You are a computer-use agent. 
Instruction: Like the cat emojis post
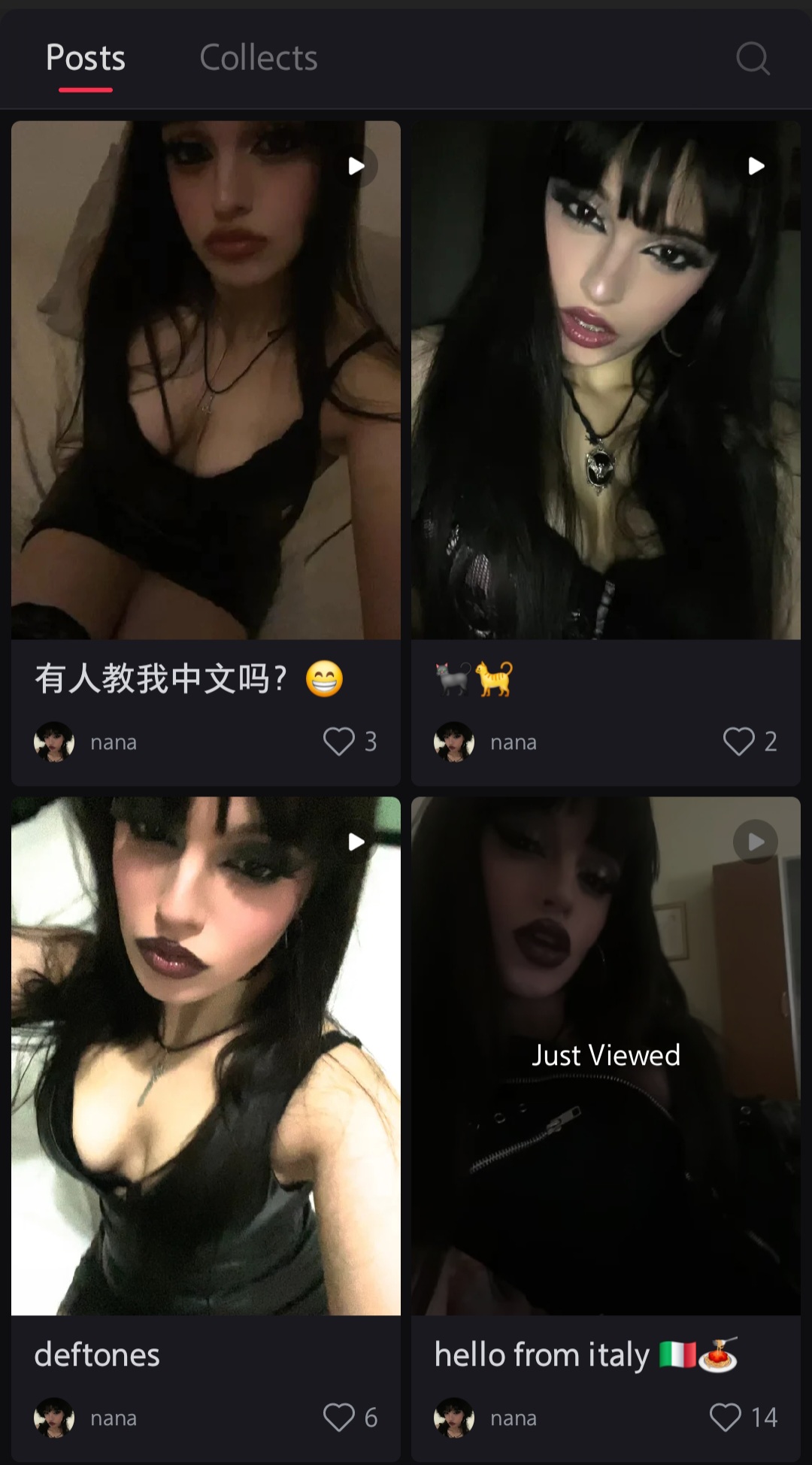click(x=739, y=742)
